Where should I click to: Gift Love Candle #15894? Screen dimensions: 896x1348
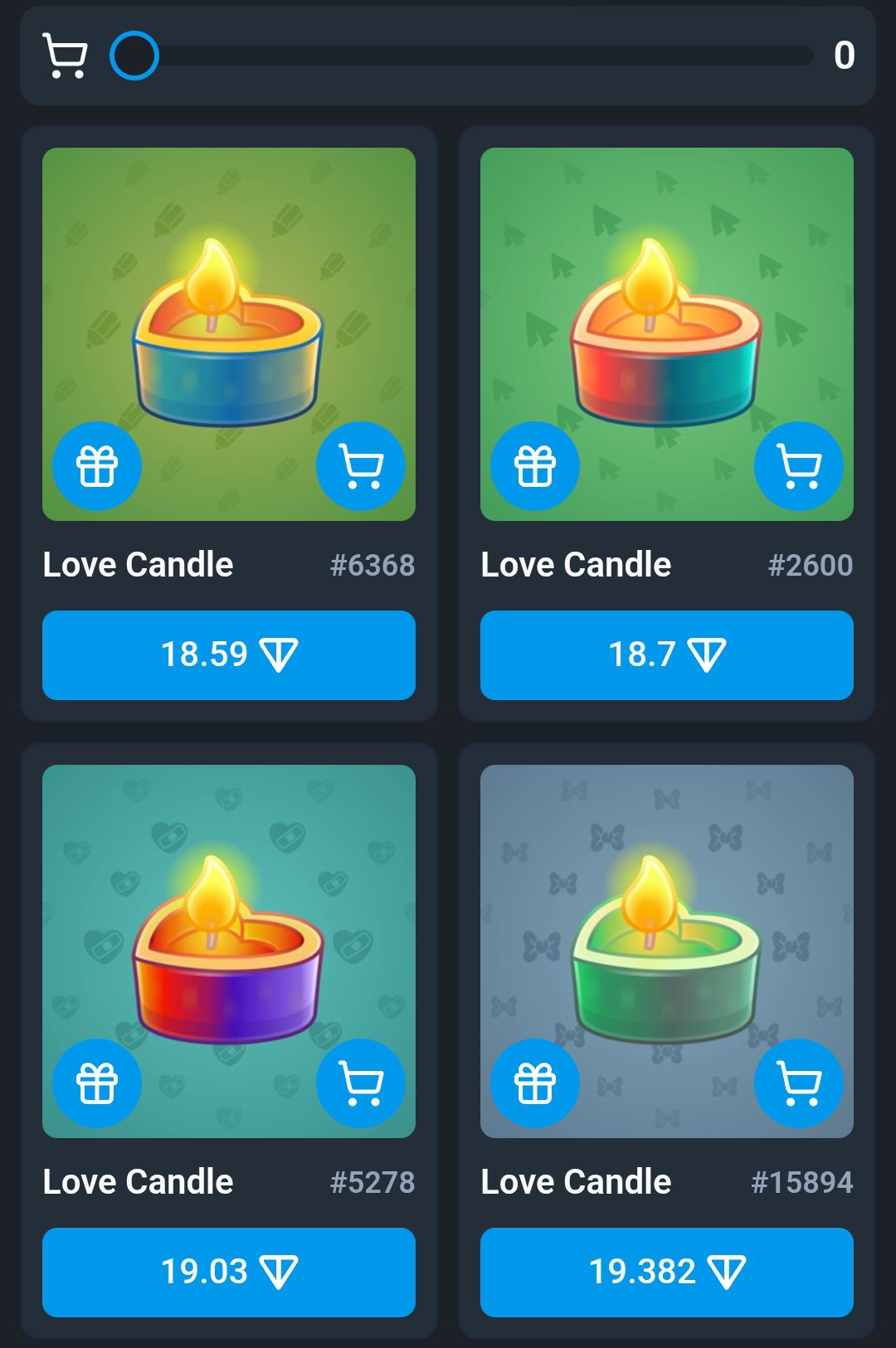[535, 1083]
